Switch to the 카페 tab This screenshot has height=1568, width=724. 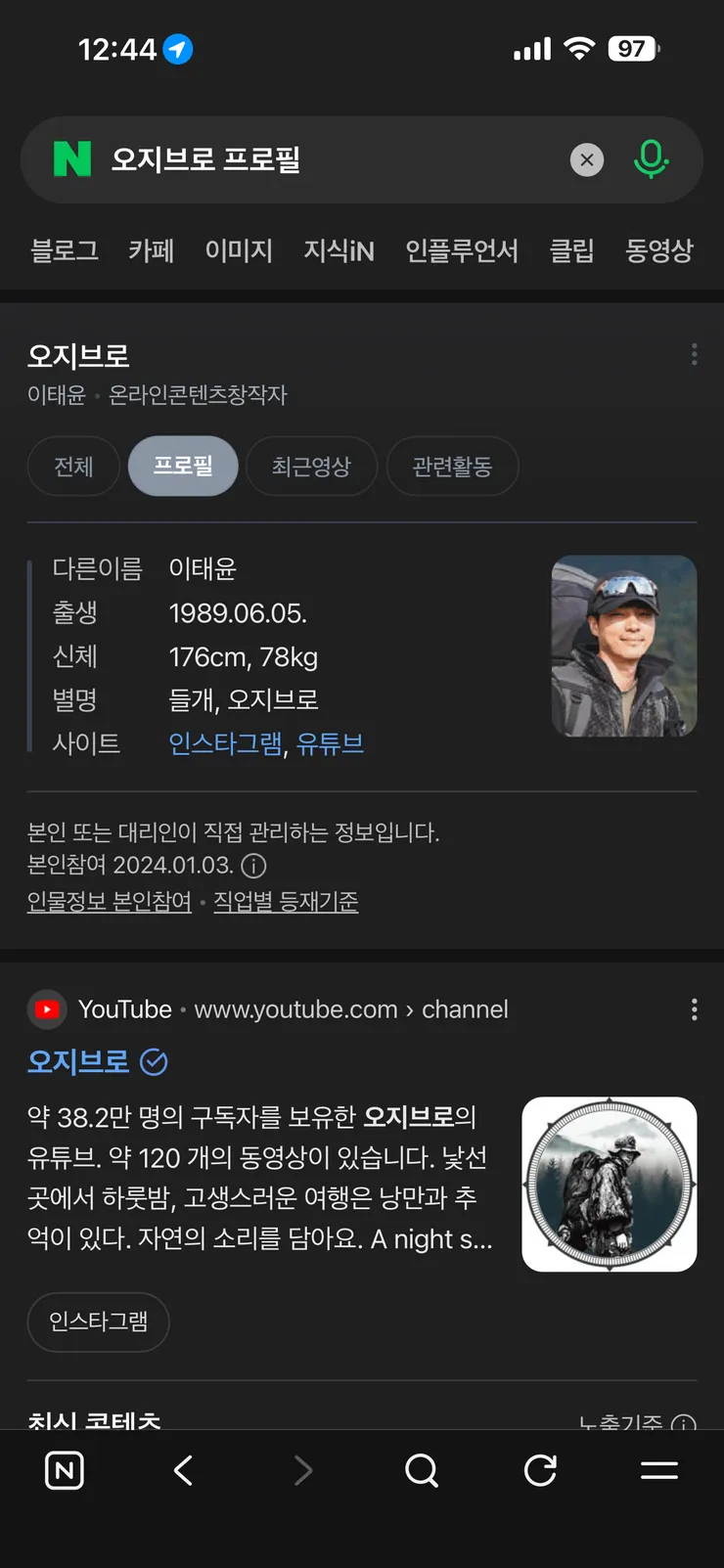point(151,250)
